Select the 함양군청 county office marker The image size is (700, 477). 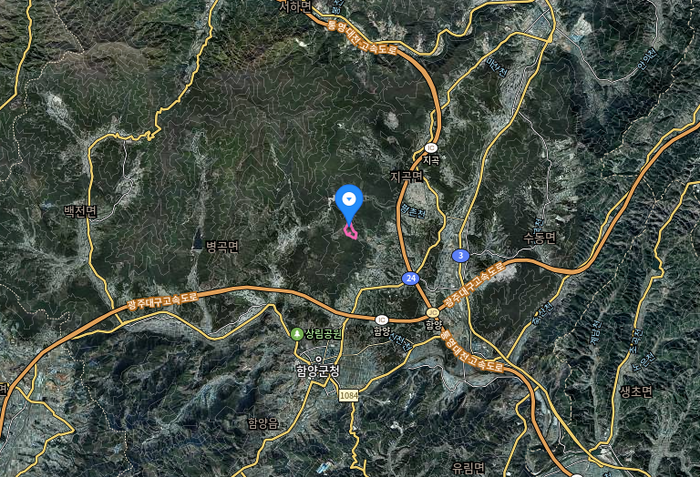319,360
